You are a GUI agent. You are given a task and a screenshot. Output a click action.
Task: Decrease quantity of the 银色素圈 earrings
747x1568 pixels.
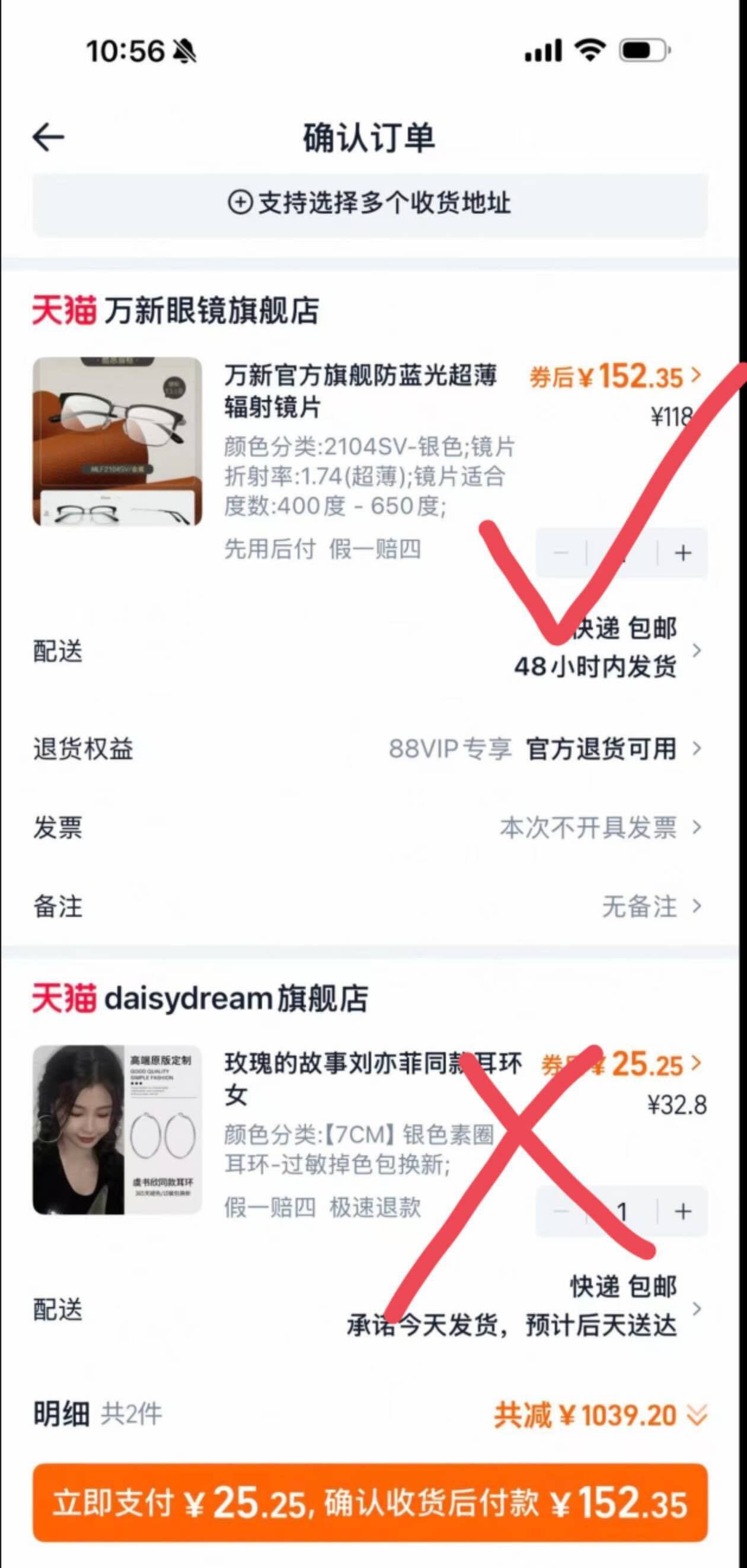click(x=561, y=1212)
